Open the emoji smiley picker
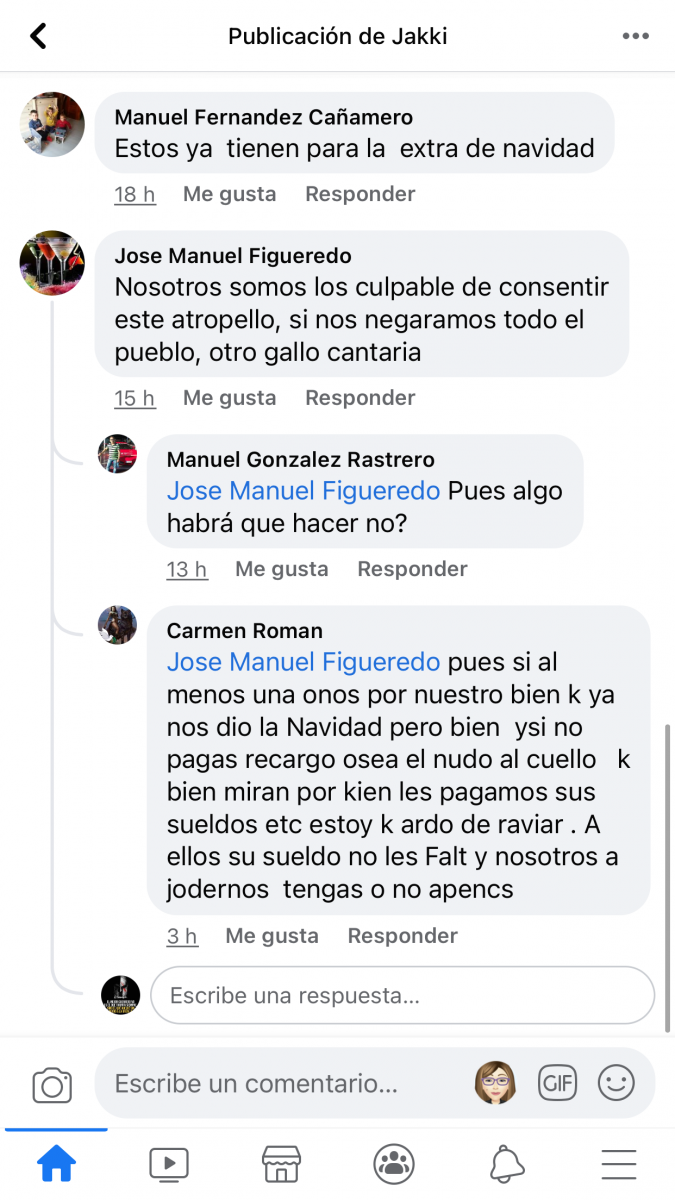The image size is (675, 1200). pos(616,1083)
